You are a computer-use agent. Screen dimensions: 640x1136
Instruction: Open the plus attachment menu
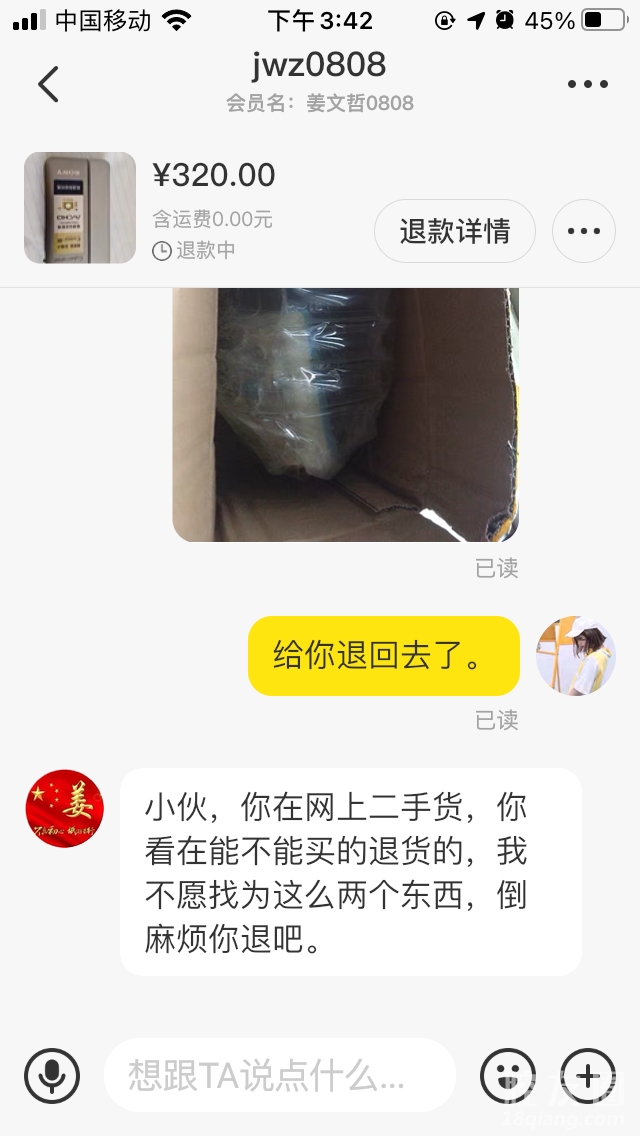(588, 1076)
